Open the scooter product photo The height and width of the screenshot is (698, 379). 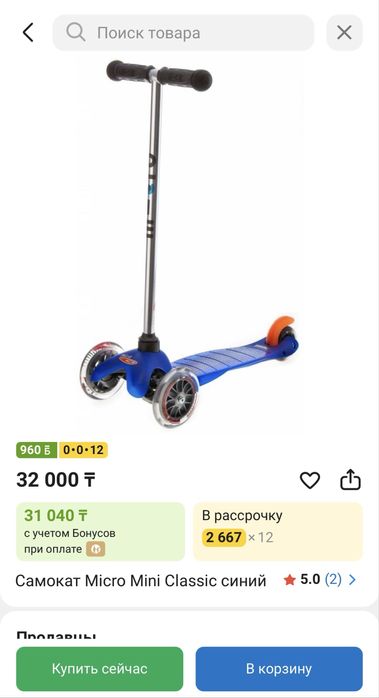click(190, 244)
